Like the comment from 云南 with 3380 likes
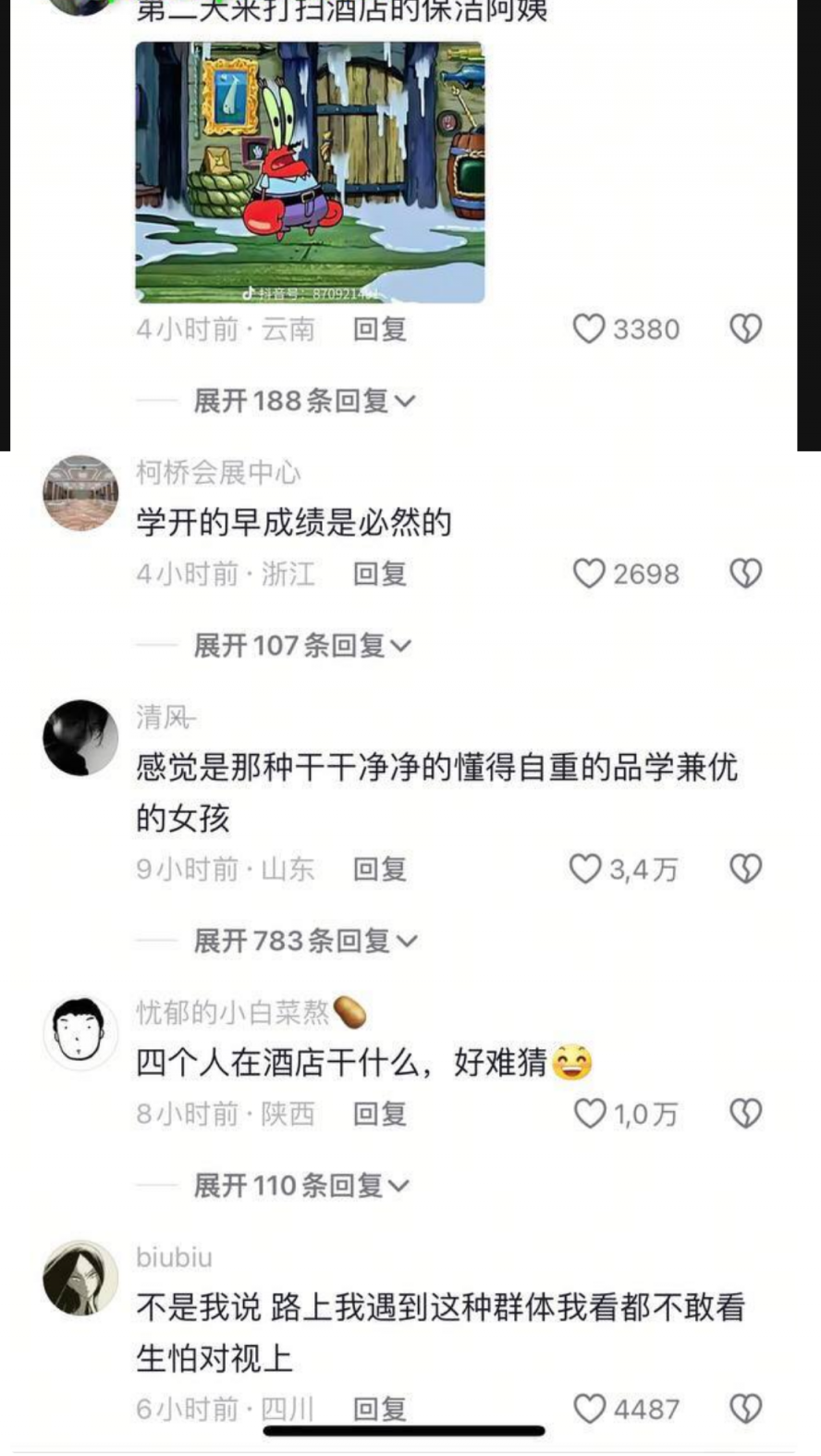 (589, 329)
